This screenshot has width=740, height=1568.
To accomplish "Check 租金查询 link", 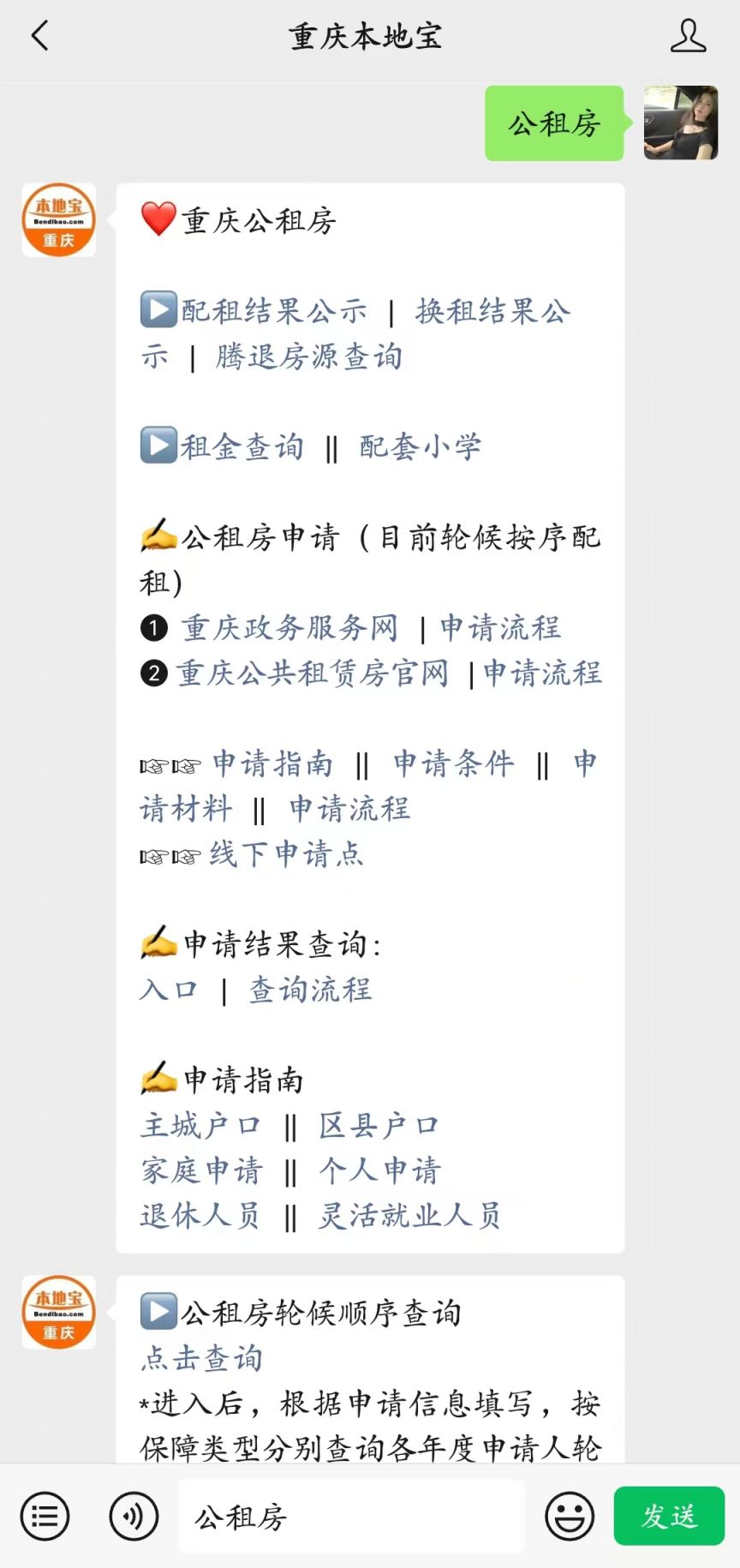I will 242,447.
